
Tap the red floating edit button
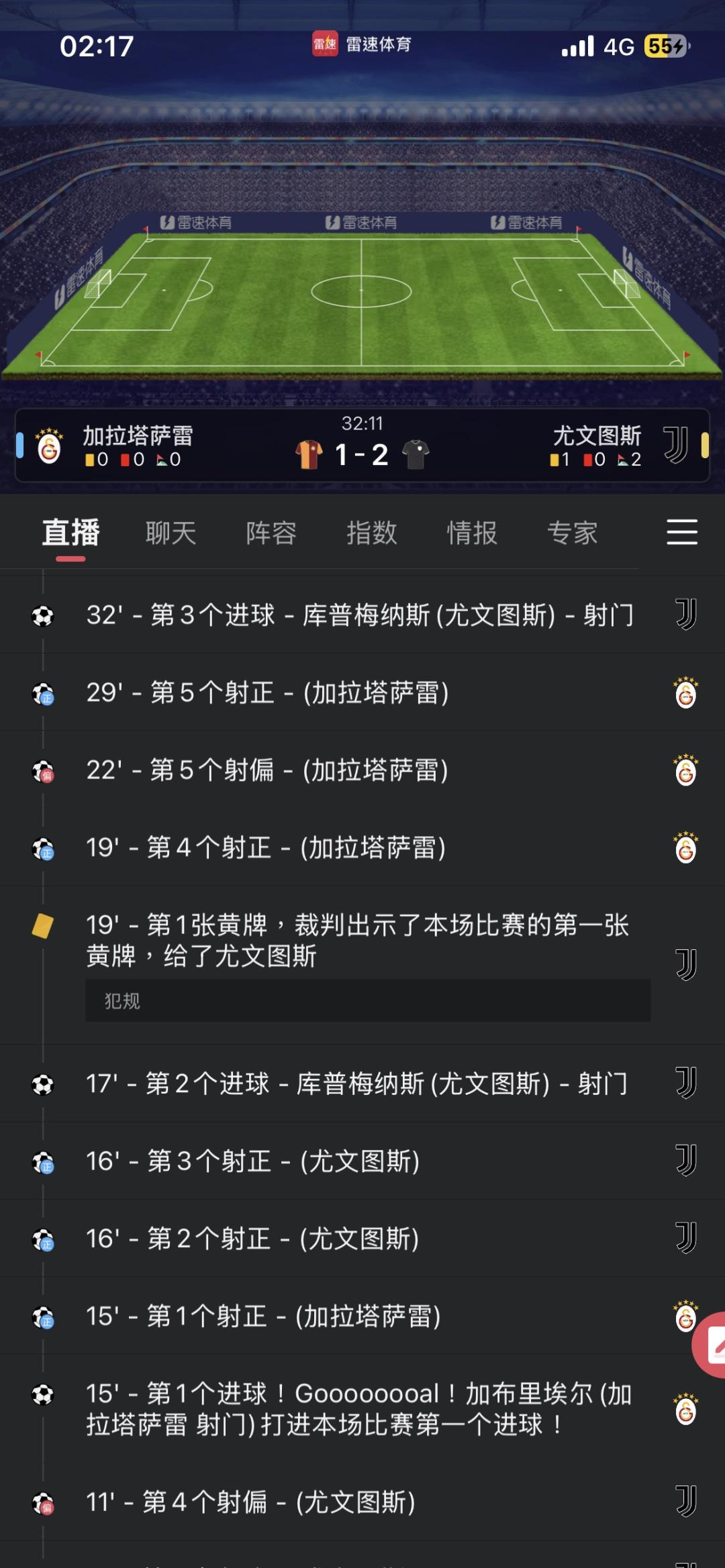[712, 1344]
